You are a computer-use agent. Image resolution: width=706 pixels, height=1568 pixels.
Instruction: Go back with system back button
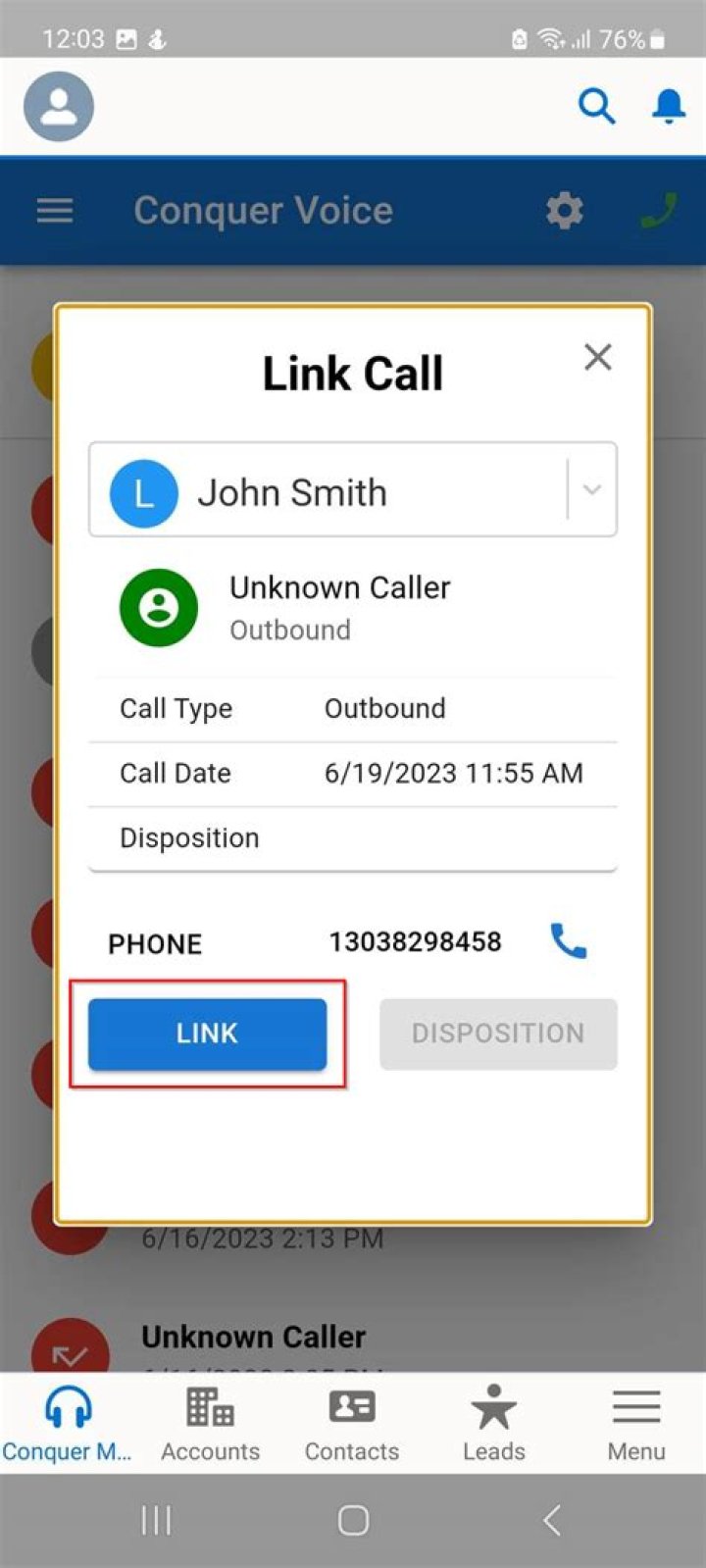[551, 1520]
